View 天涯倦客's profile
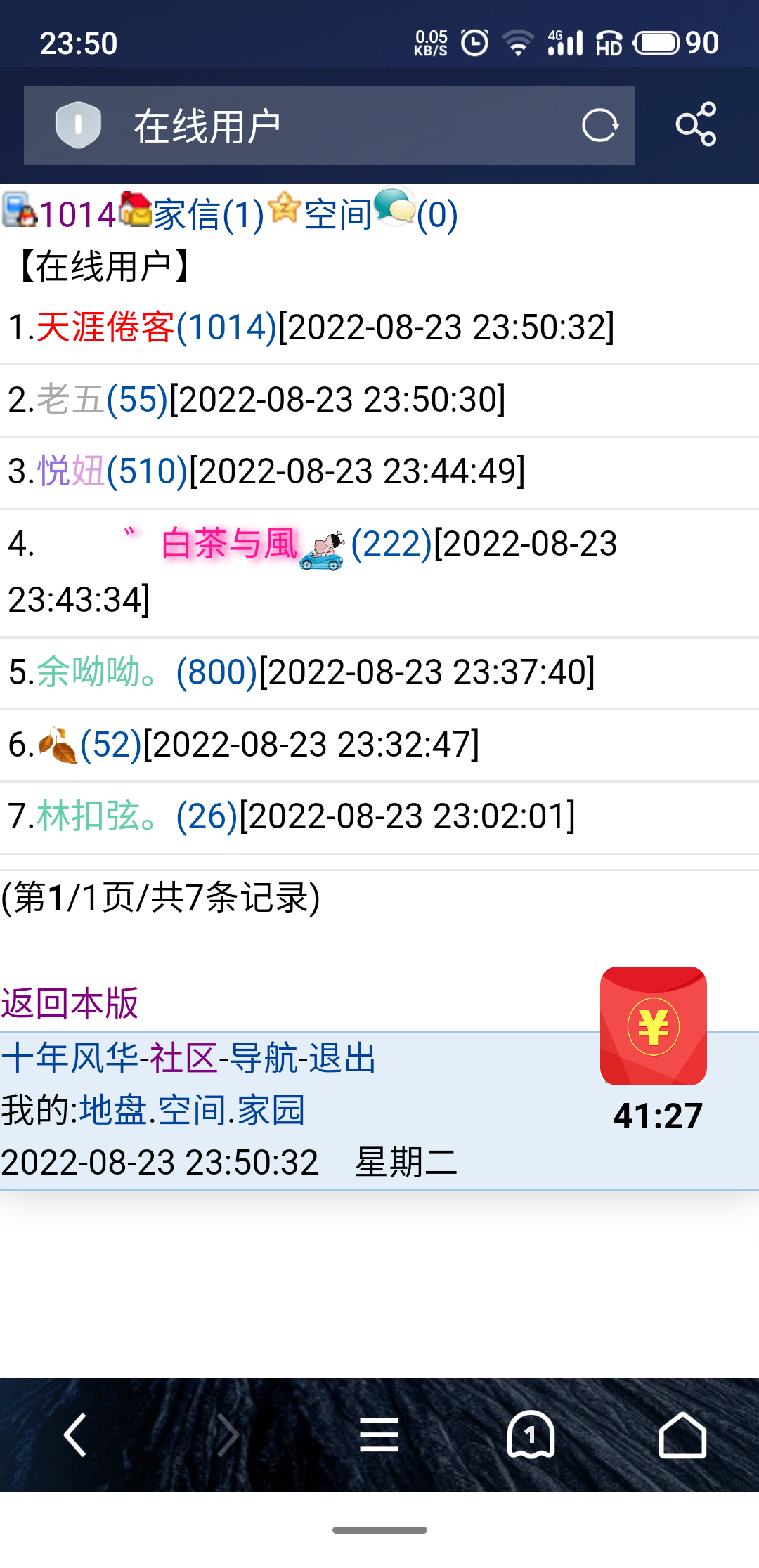This screenshot has width=759, height=1568. tap(105, 327)
